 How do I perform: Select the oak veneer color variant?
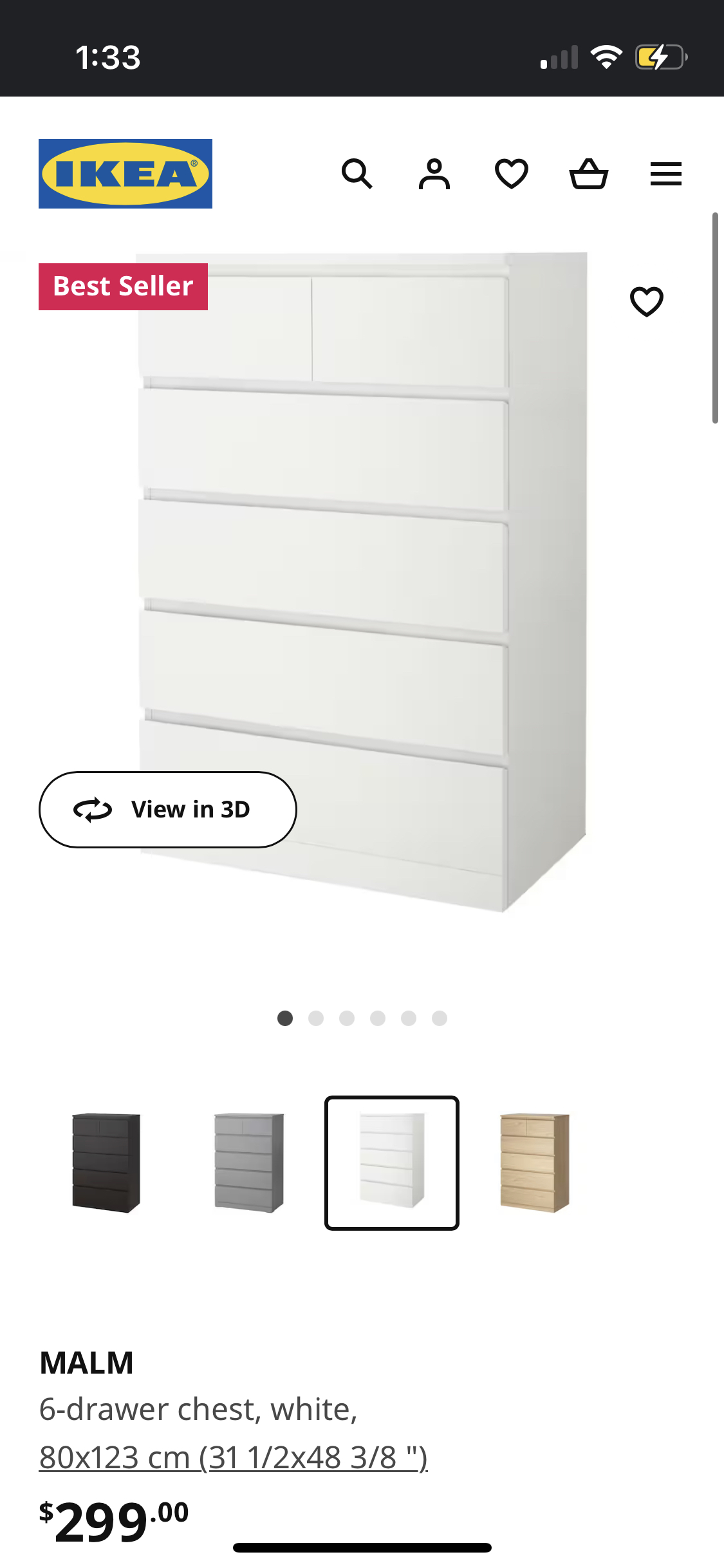click(535, 1163)
